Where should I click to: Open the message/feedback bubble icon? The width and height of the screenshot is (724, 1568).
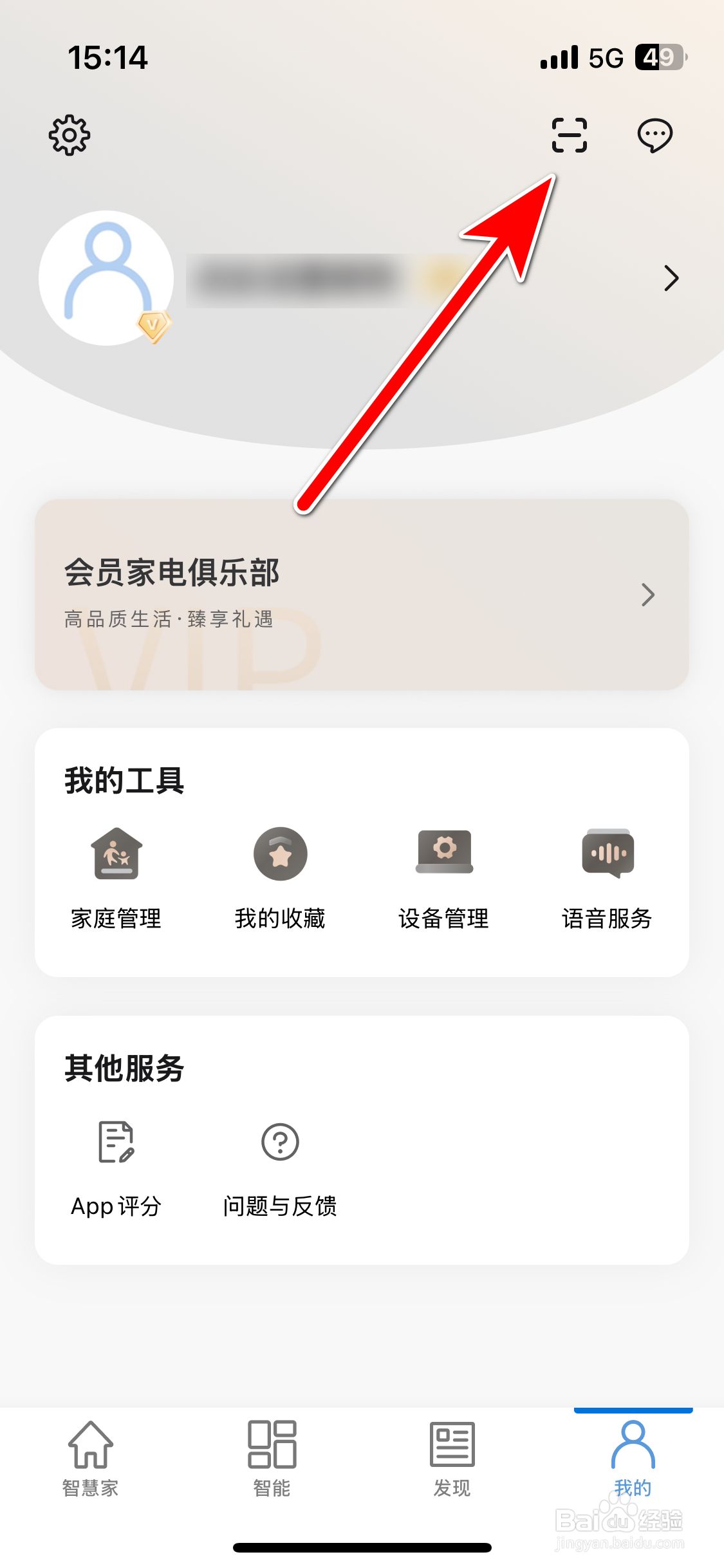(654, 135)
